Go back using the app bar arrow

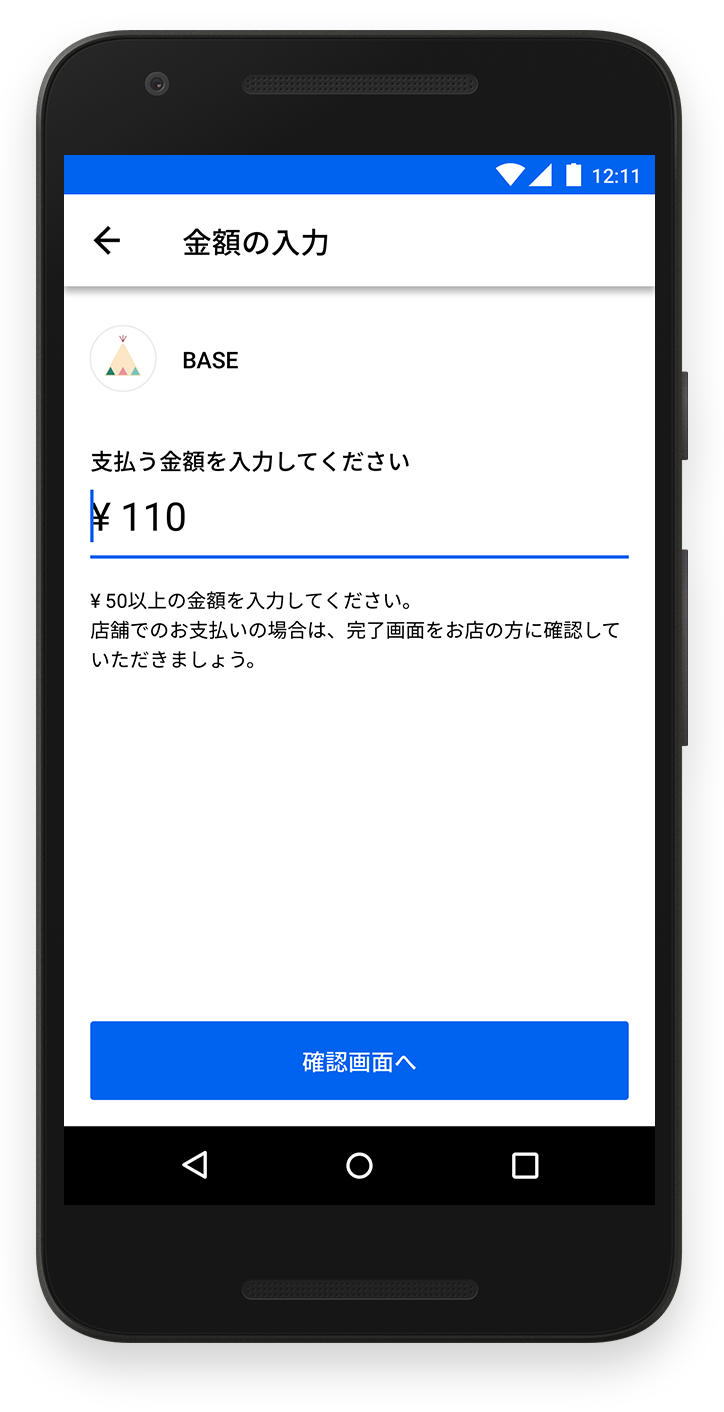pos(106,241)
